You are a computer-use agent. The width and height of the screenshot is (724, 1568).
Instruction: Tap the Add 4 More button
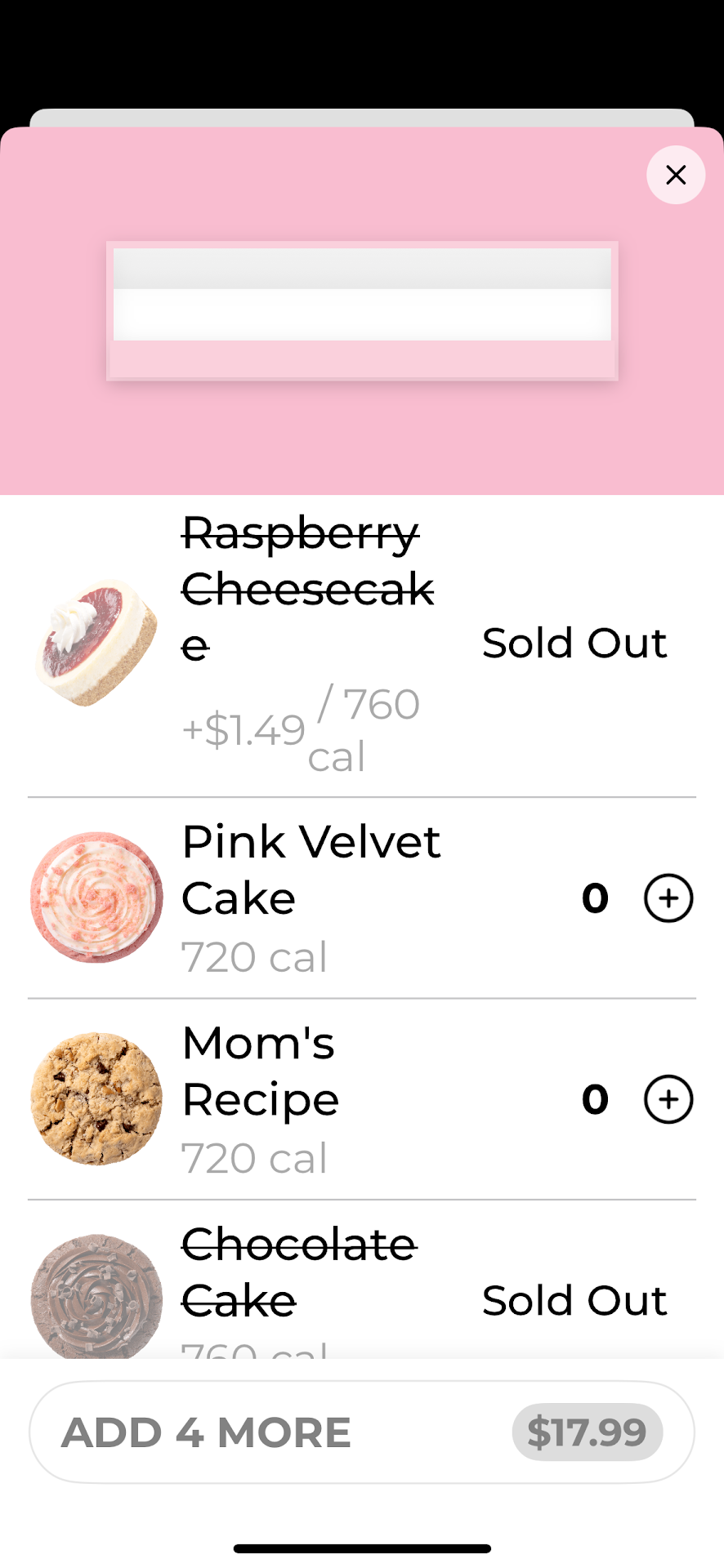pos(362,1432)
